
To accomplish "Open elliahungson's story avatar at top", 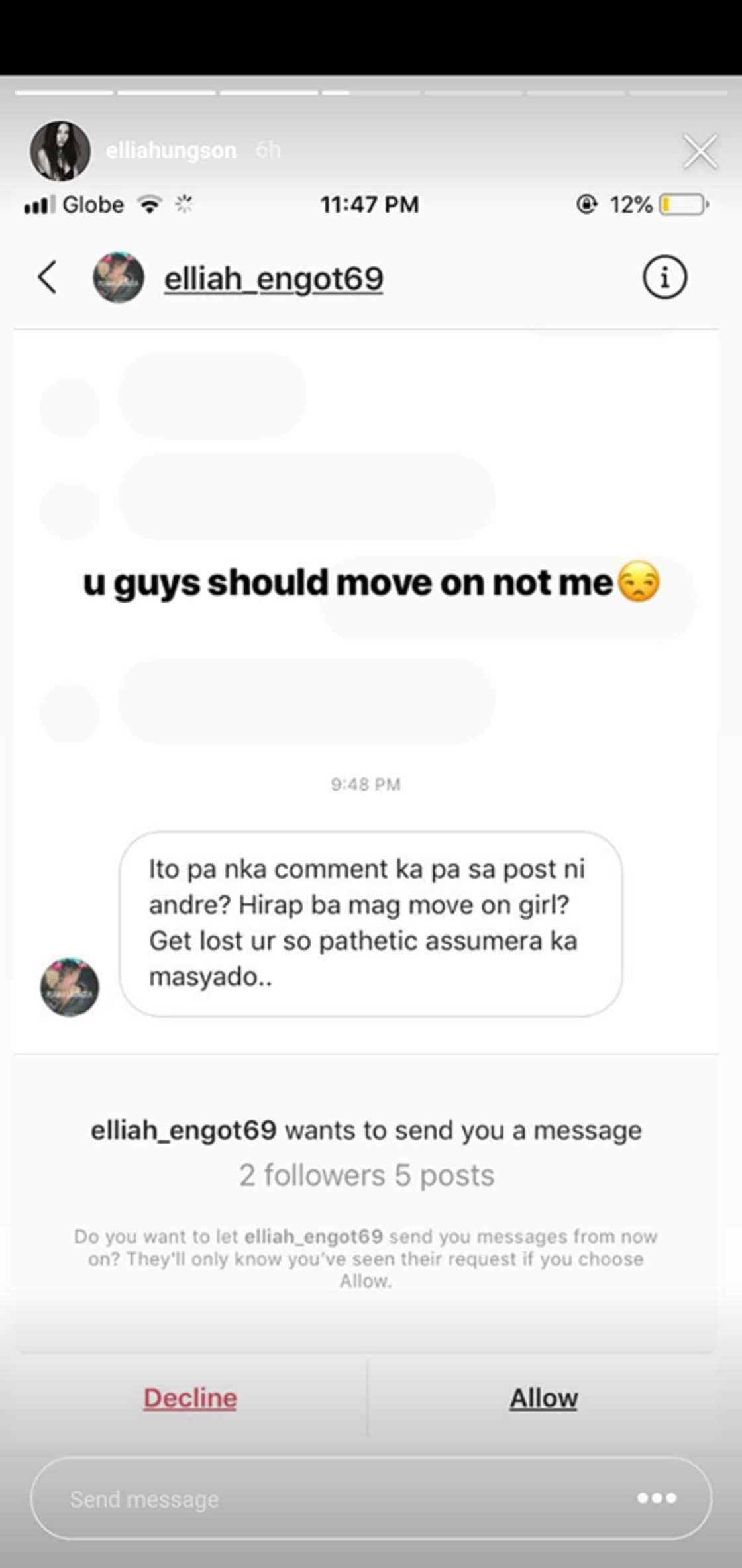I will [60, 150].
